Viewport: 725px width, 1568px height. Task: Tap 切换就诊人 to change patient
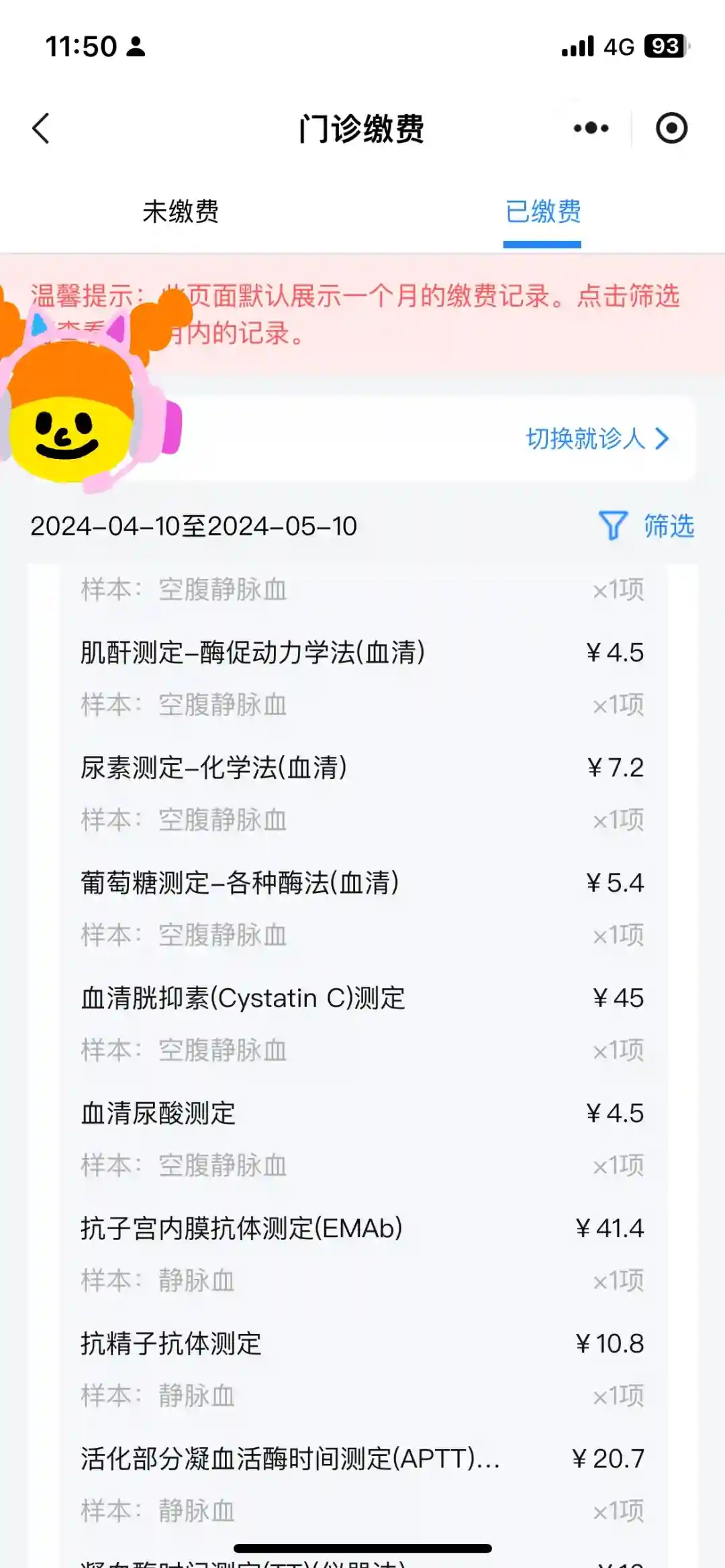click(x=597, y=439)
